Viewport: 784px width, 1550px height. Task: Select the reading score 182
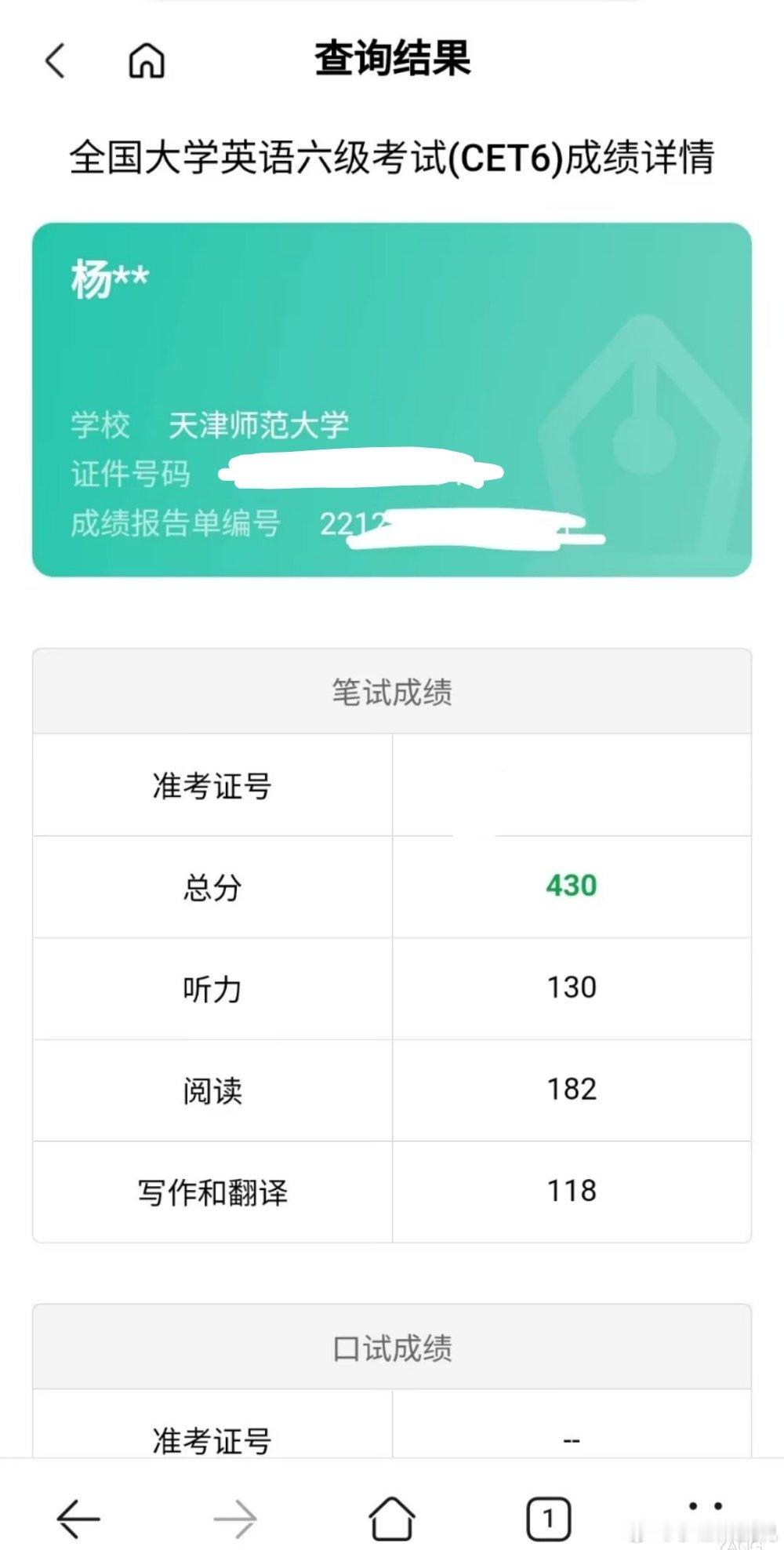point(572,1089)
